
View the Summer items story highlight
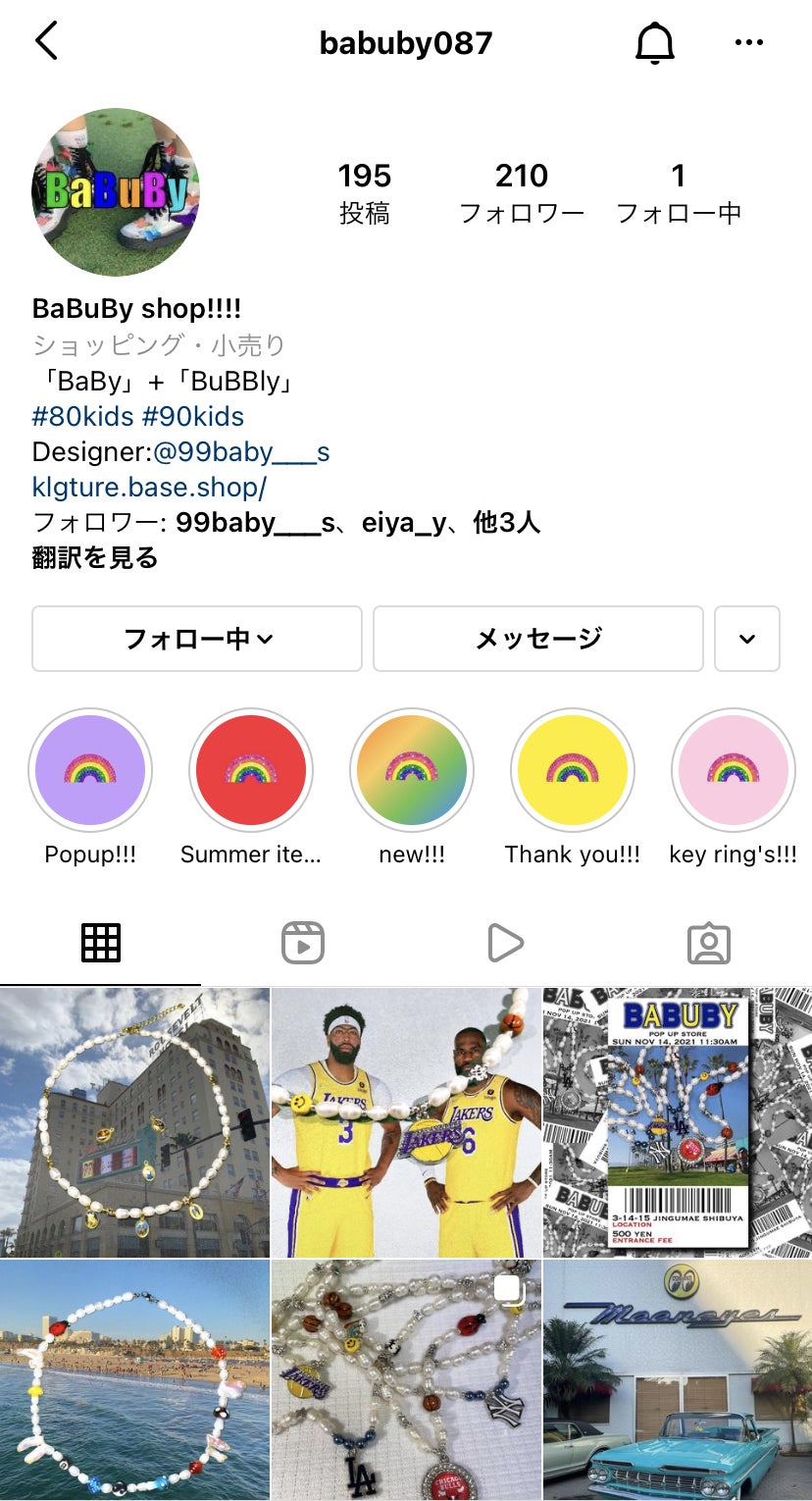click(251, 770)
